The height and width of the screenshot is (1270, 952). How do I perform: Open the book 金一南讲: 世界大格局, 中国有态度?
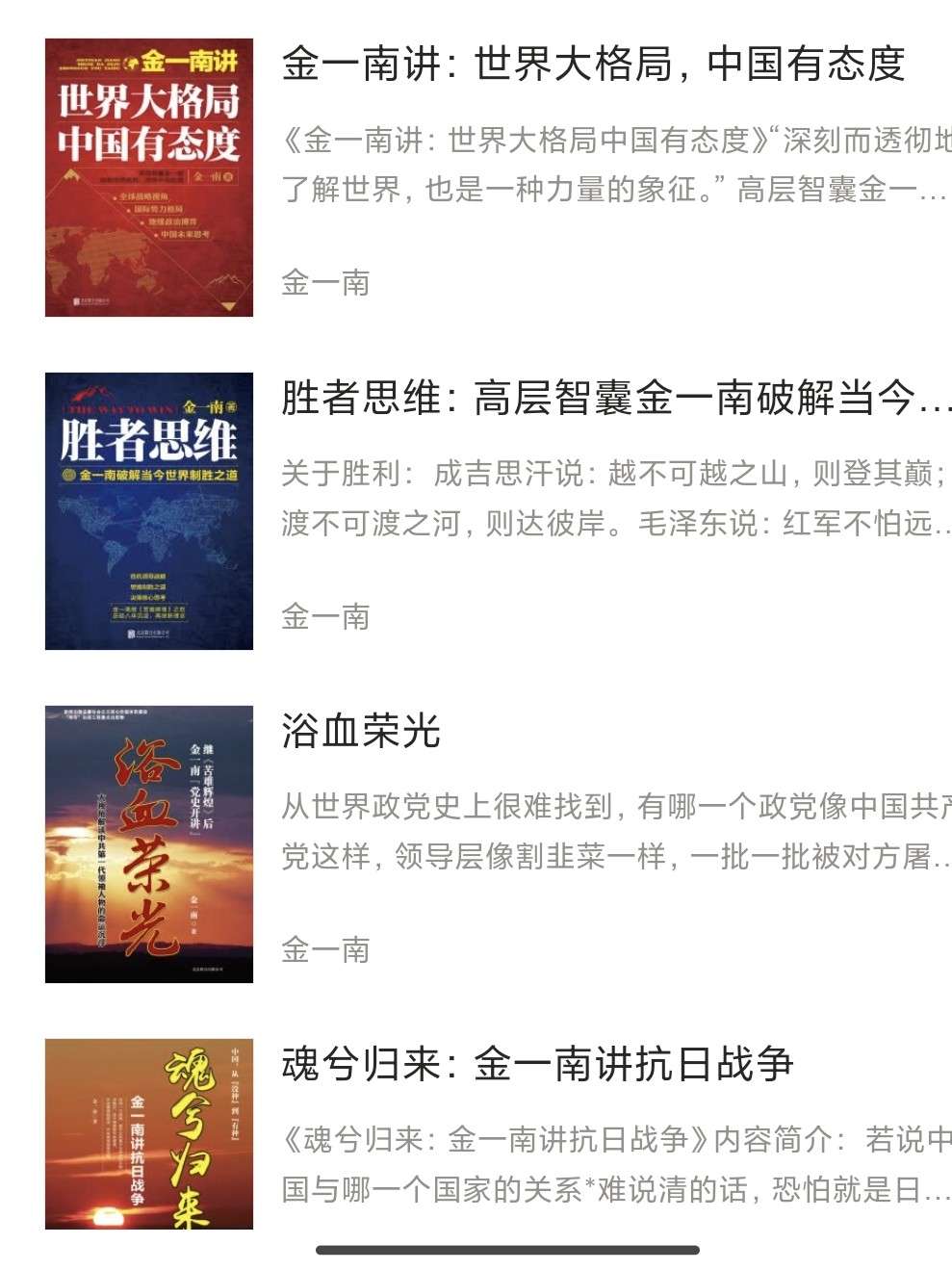[x=592, y=65]
